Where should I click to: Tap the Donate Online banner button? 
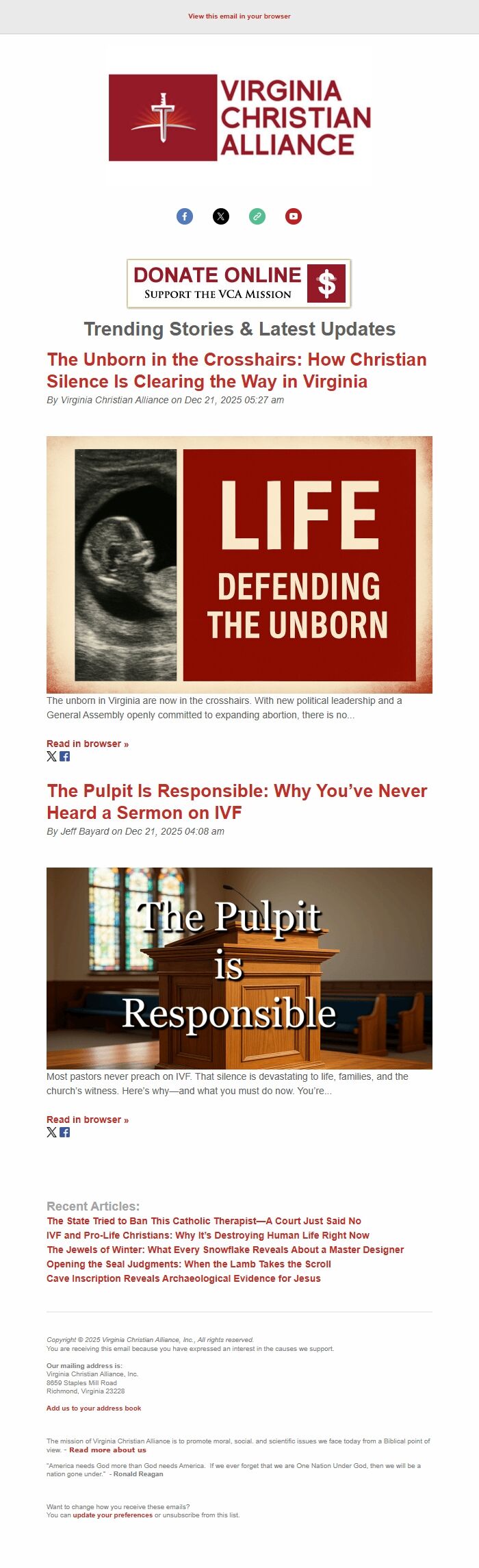click(239, 283)
